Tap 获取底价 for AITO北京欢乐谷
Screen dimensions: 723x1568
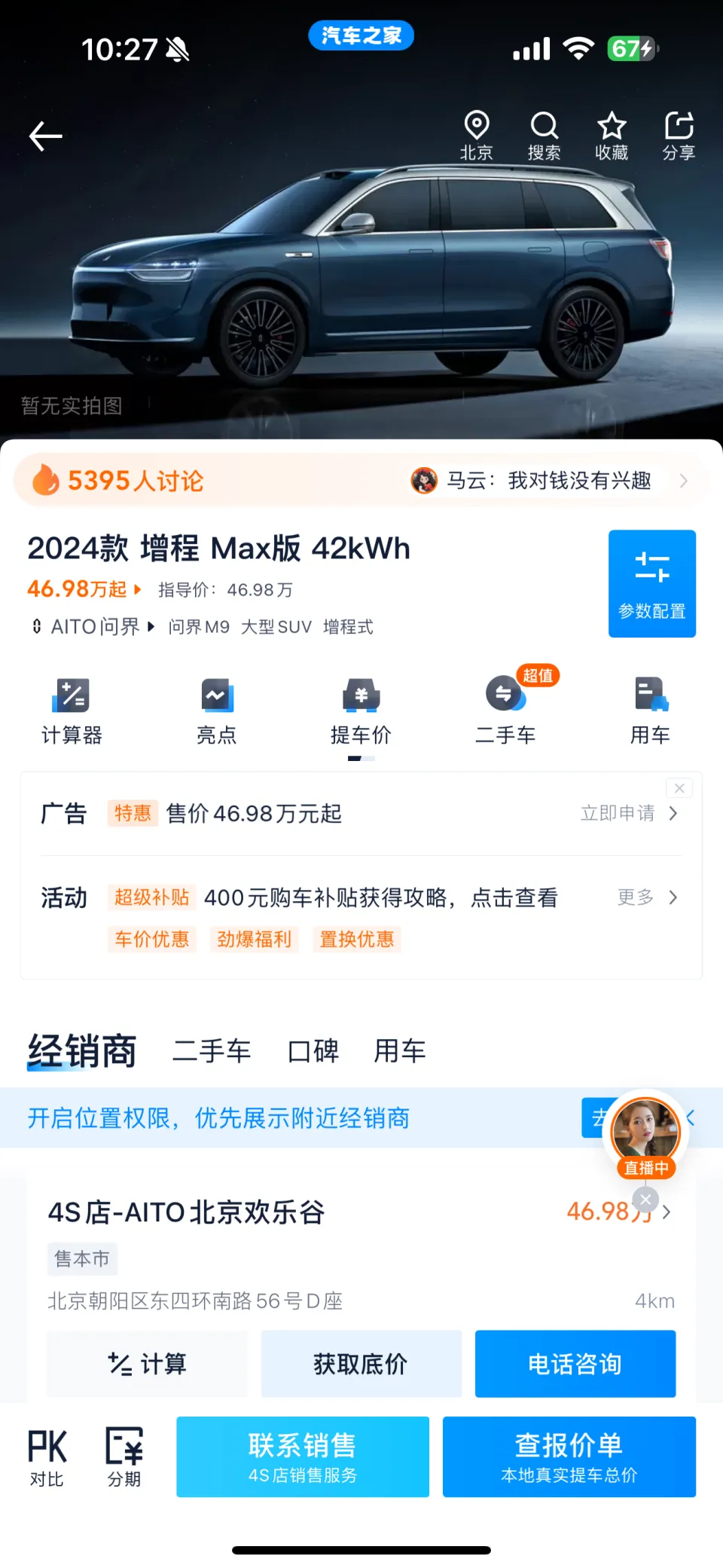pyautogui.click(x=361, y=1363)
